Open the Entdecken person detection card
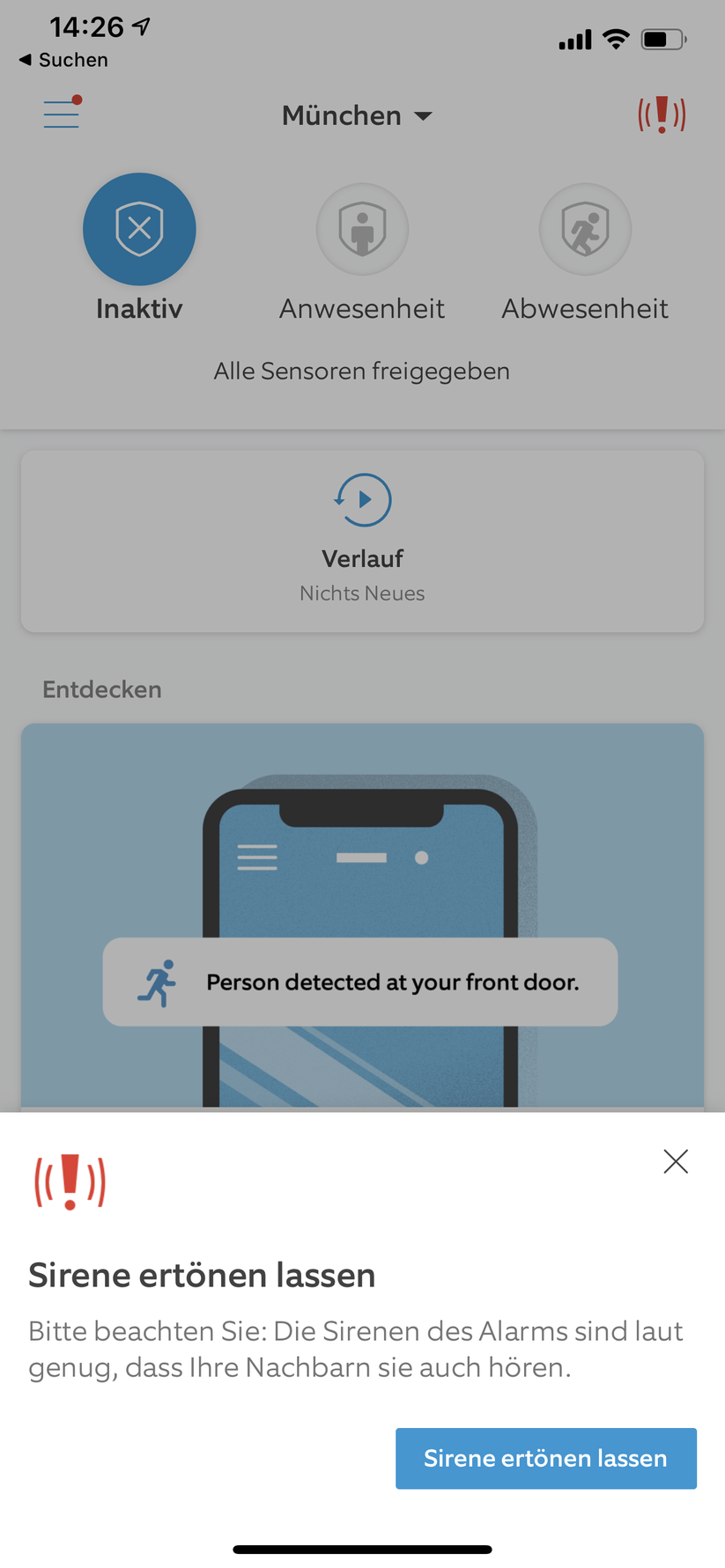Screen dimensions: 725x1568 coord(362,916)
